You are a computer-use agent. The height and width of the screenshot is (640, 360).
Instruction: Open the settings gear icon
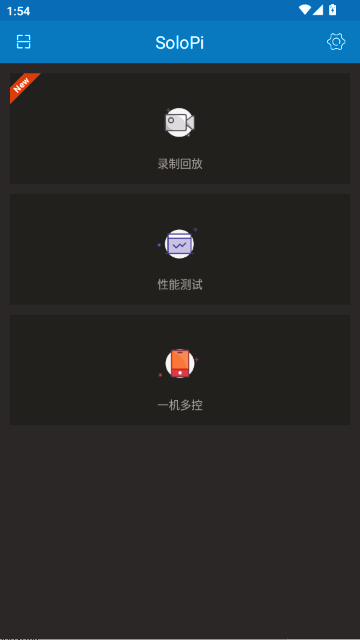click(x=336, y=42)
